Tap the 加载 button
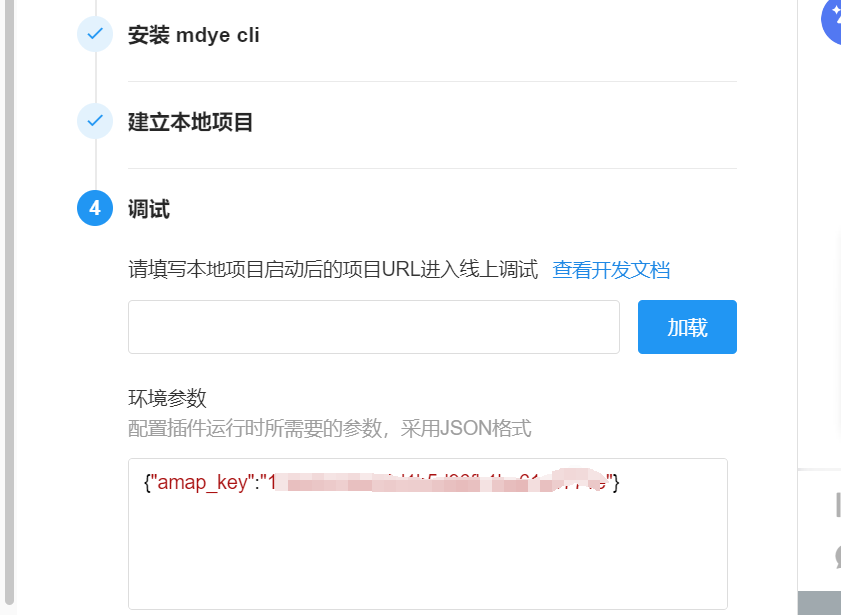 tap(687, 327)
